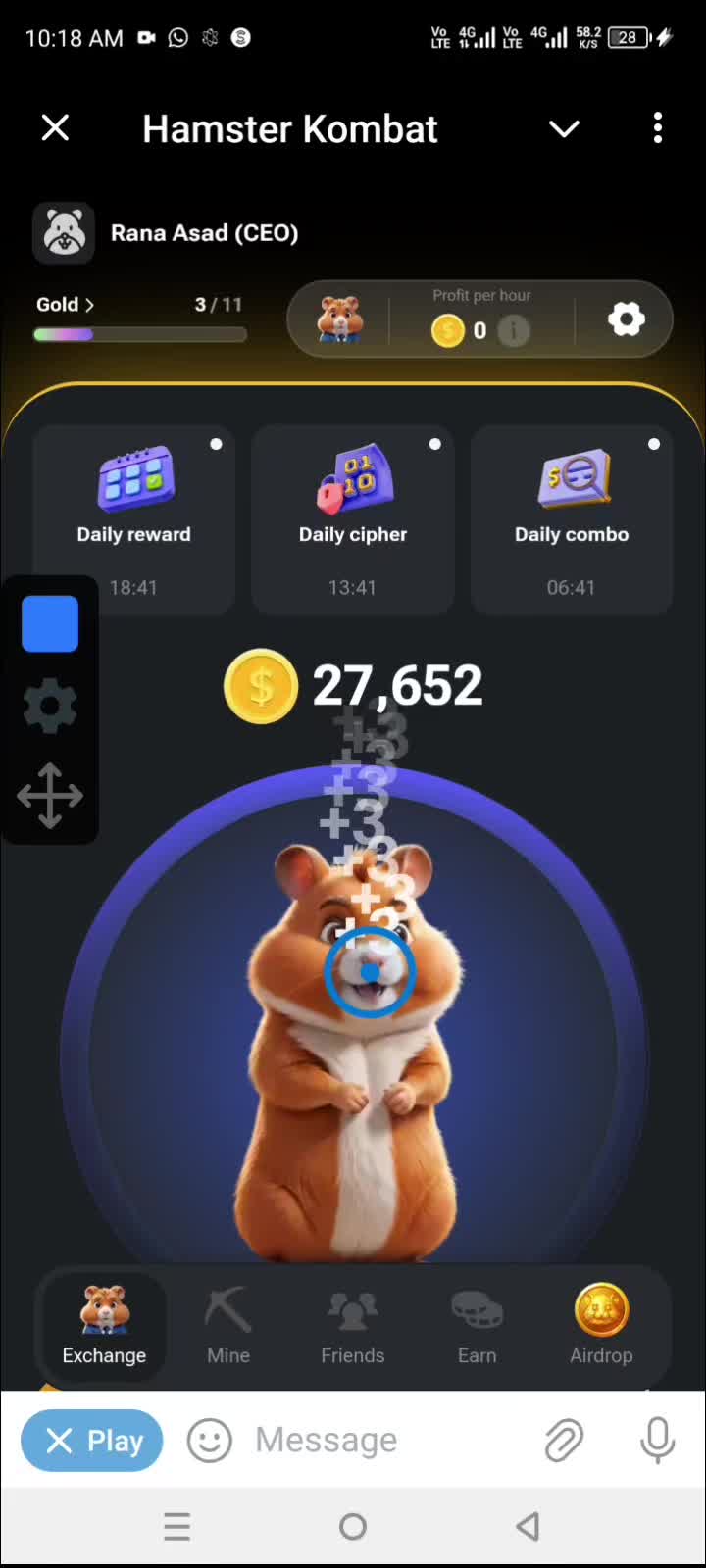Image resolution: width=706 pixels, height=1568 pixels.
Task: Open game settings gear icon
Action: (x=627, y=319)
